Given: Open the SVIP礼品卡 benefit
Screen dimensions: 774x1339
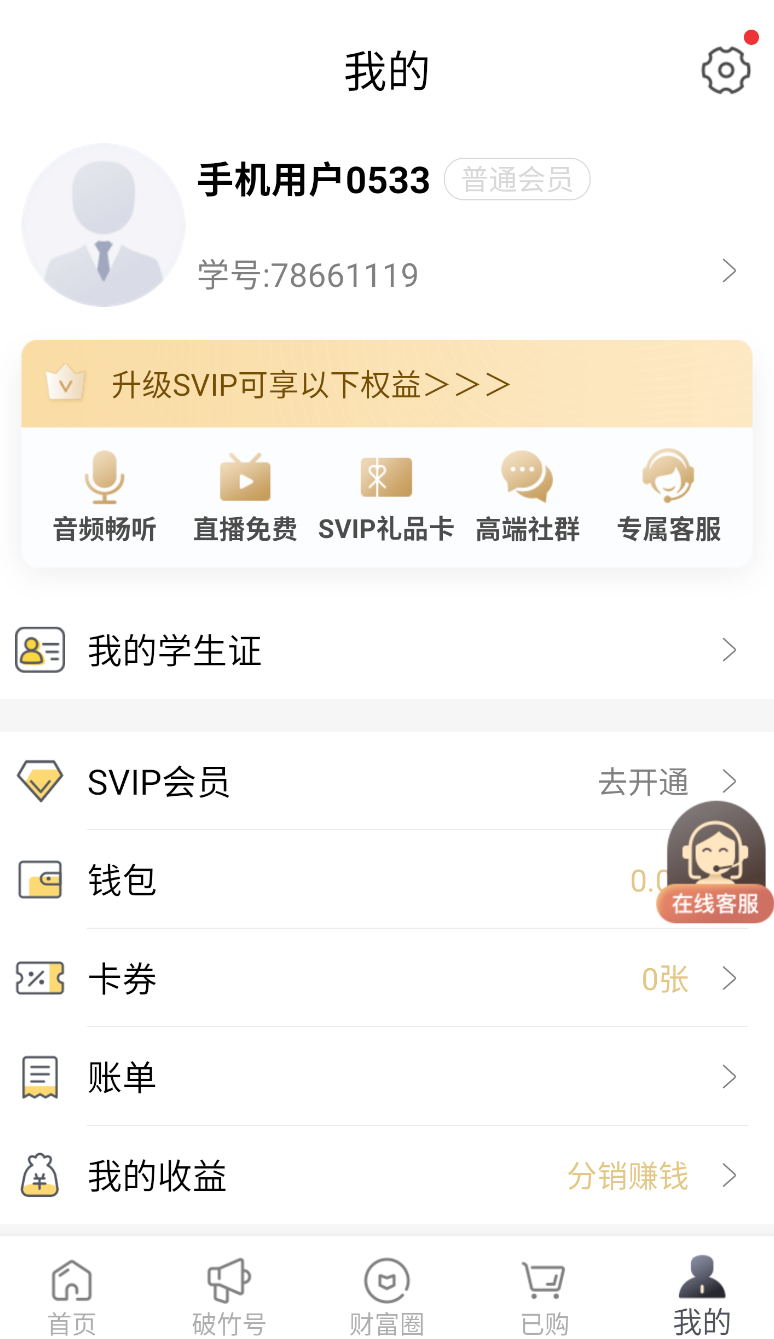Looking at the screenshot, I should (386, 496).
